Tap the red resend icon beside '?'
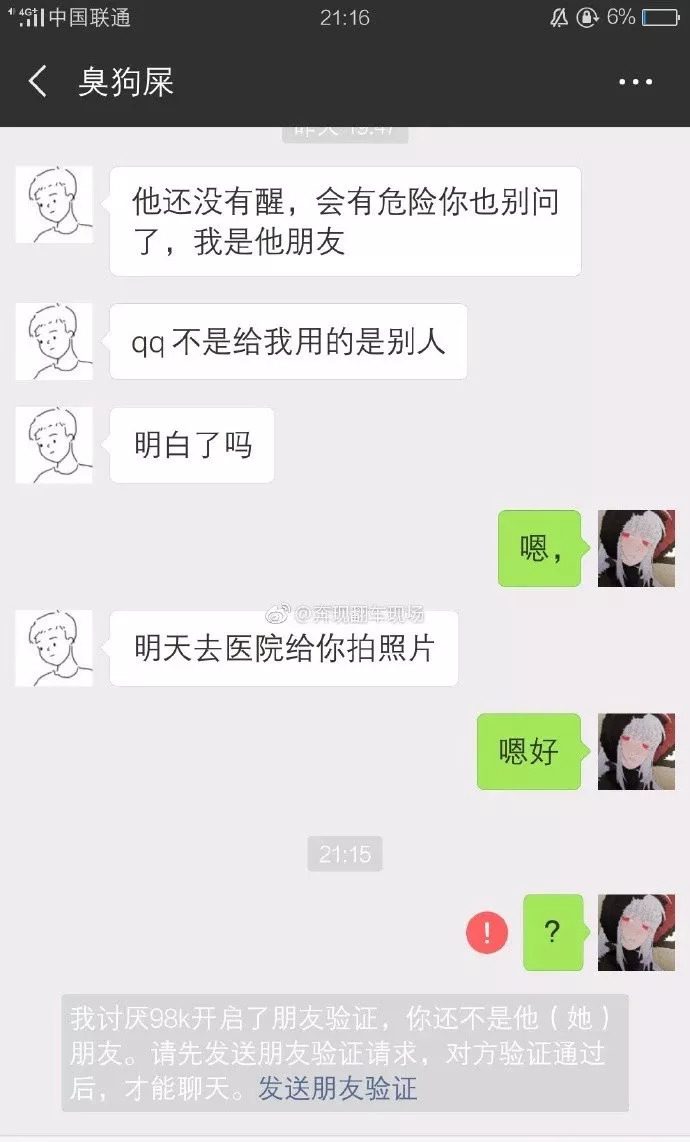This screenshot has height=1142, width=690. tap(487, 932)
